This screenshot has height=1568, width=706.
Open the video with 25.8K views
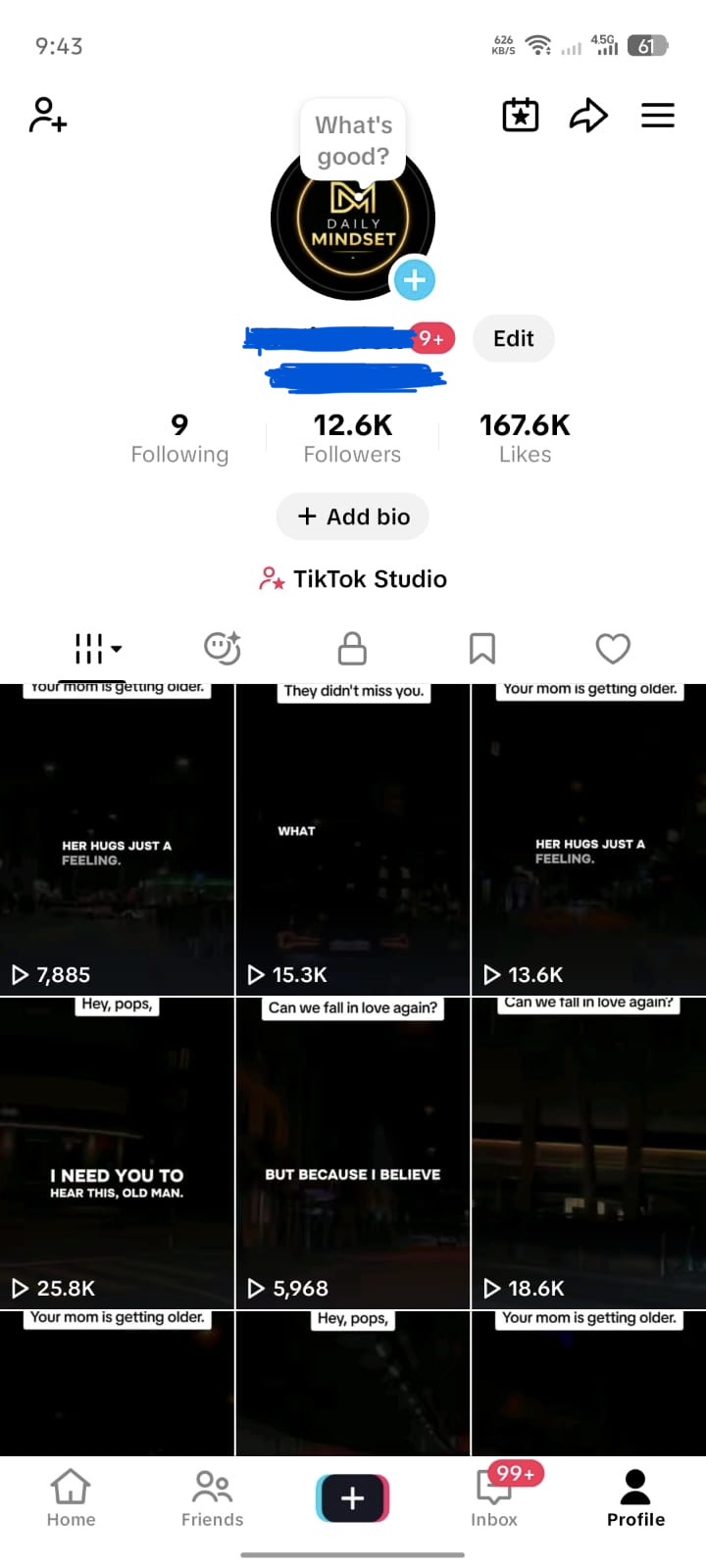tap(117, 1153)
